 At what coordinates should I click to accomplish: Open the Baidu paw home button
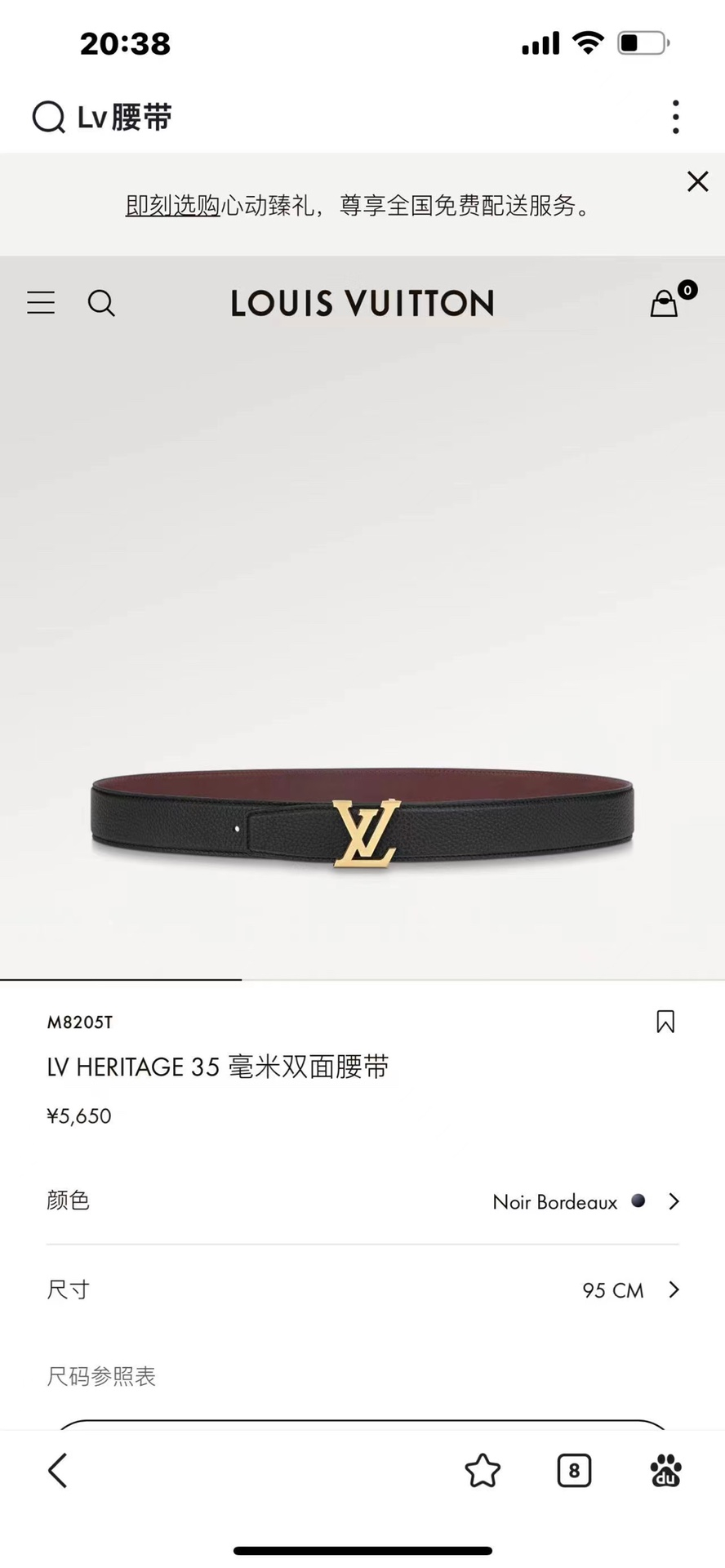pyautogui.click(x=666, y=1471)
